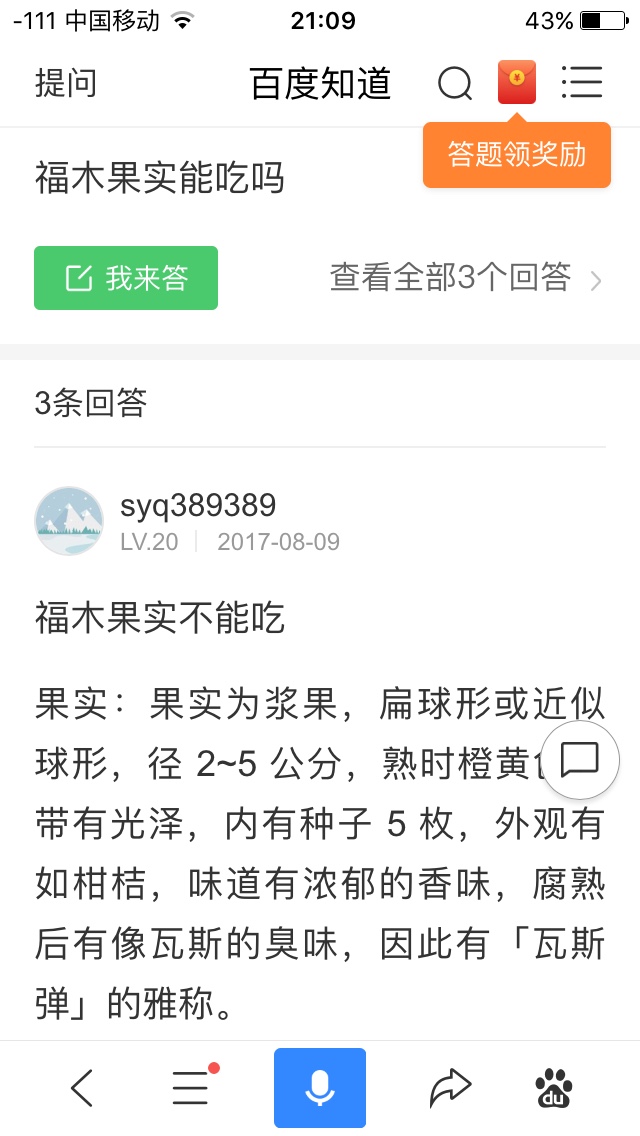Open the Baidu paw home icon
The width and height of the screenshot is (640, 1136).
554,1088
